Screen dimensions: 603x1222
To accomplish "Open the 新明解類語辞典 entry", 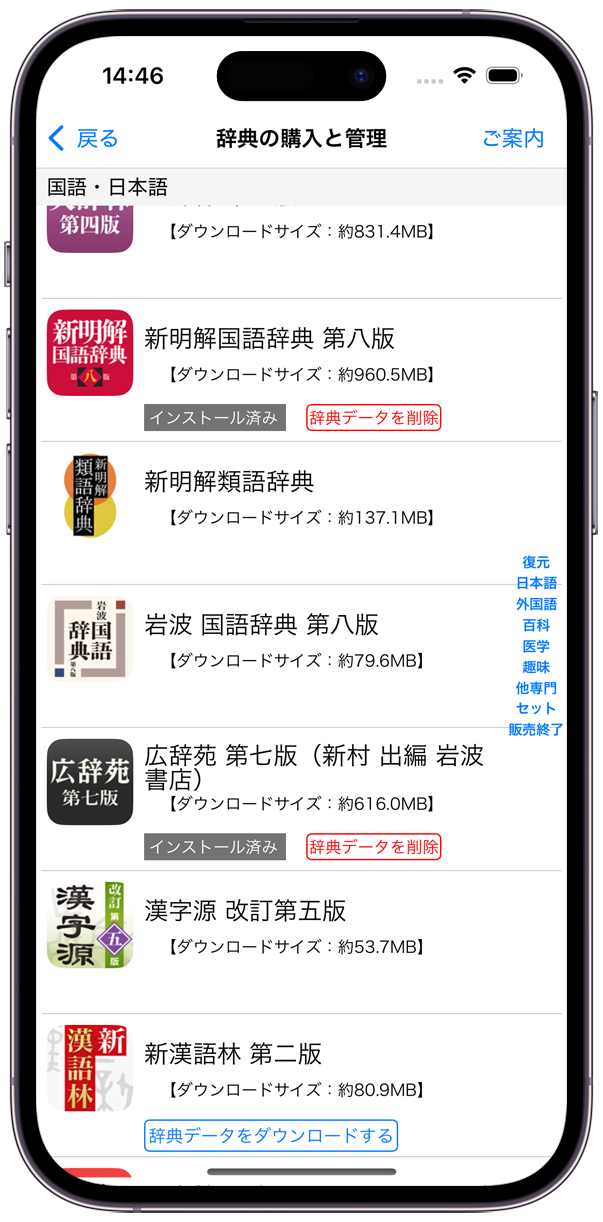I will [x=229, y=482].
